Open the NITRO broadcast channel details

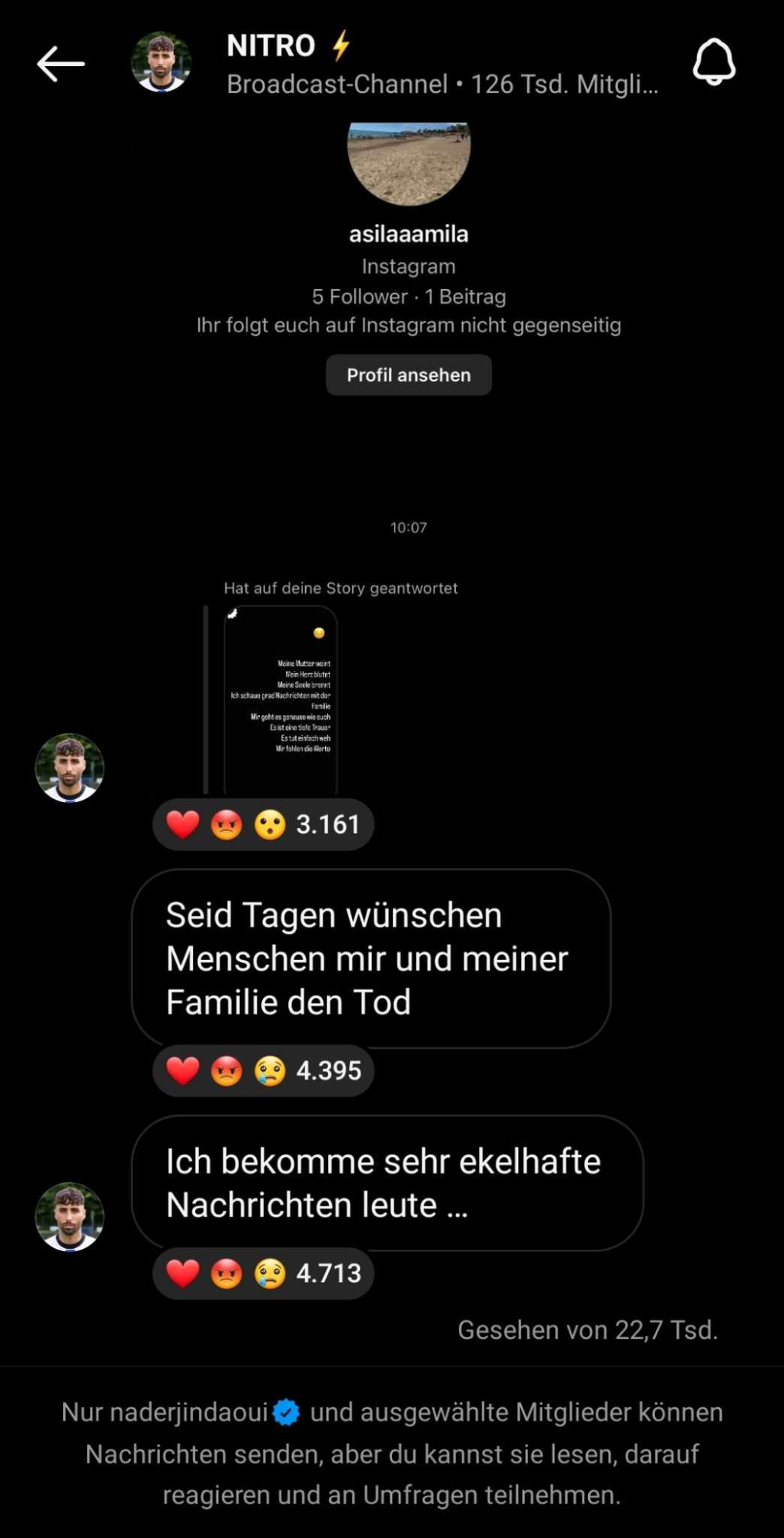click(441, 65)
